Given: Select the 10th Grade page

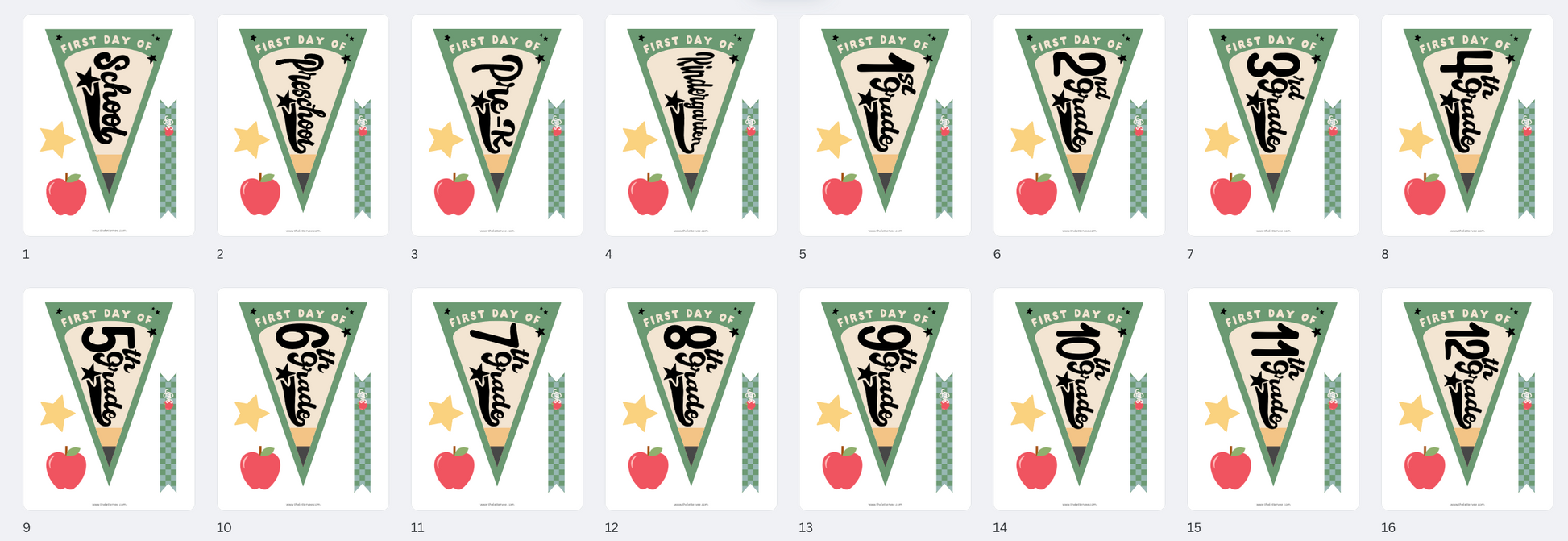Looking at the screenshot, I should (x=1079, y=399).
